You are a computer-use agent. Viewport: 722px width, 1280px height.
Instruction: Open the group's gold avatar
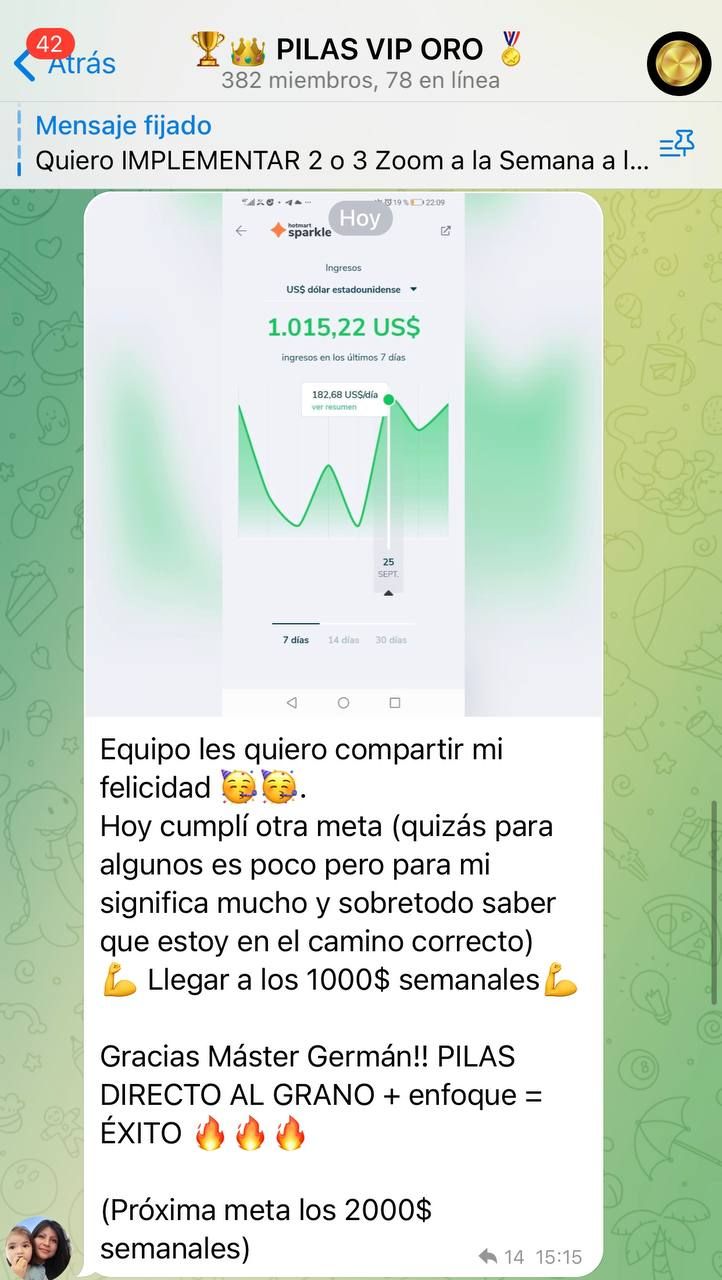(678, 63)
